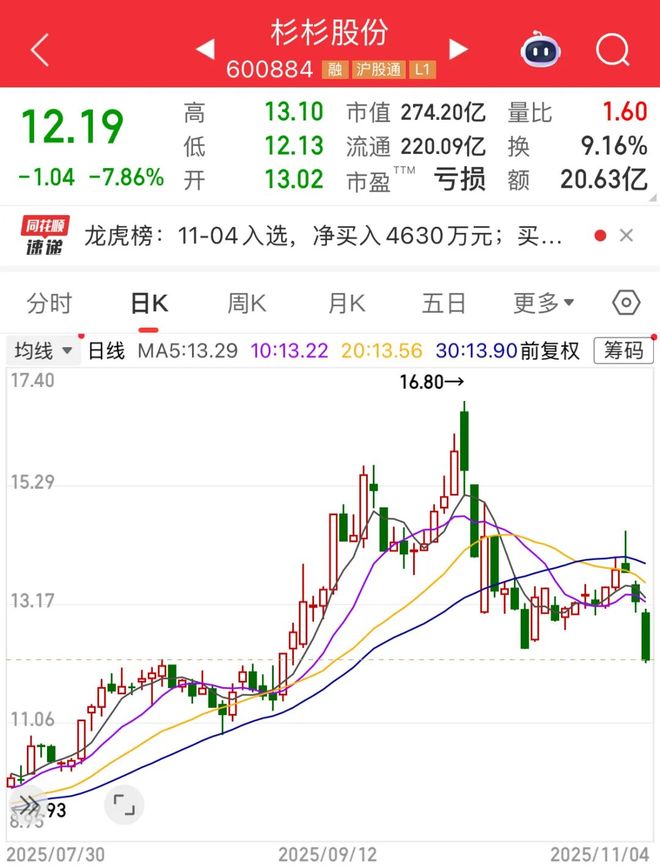This screenshot has width=660, height=868.
Task: Dismiss the 龙虎榜 news banner
Action: (x=626, y=236)
